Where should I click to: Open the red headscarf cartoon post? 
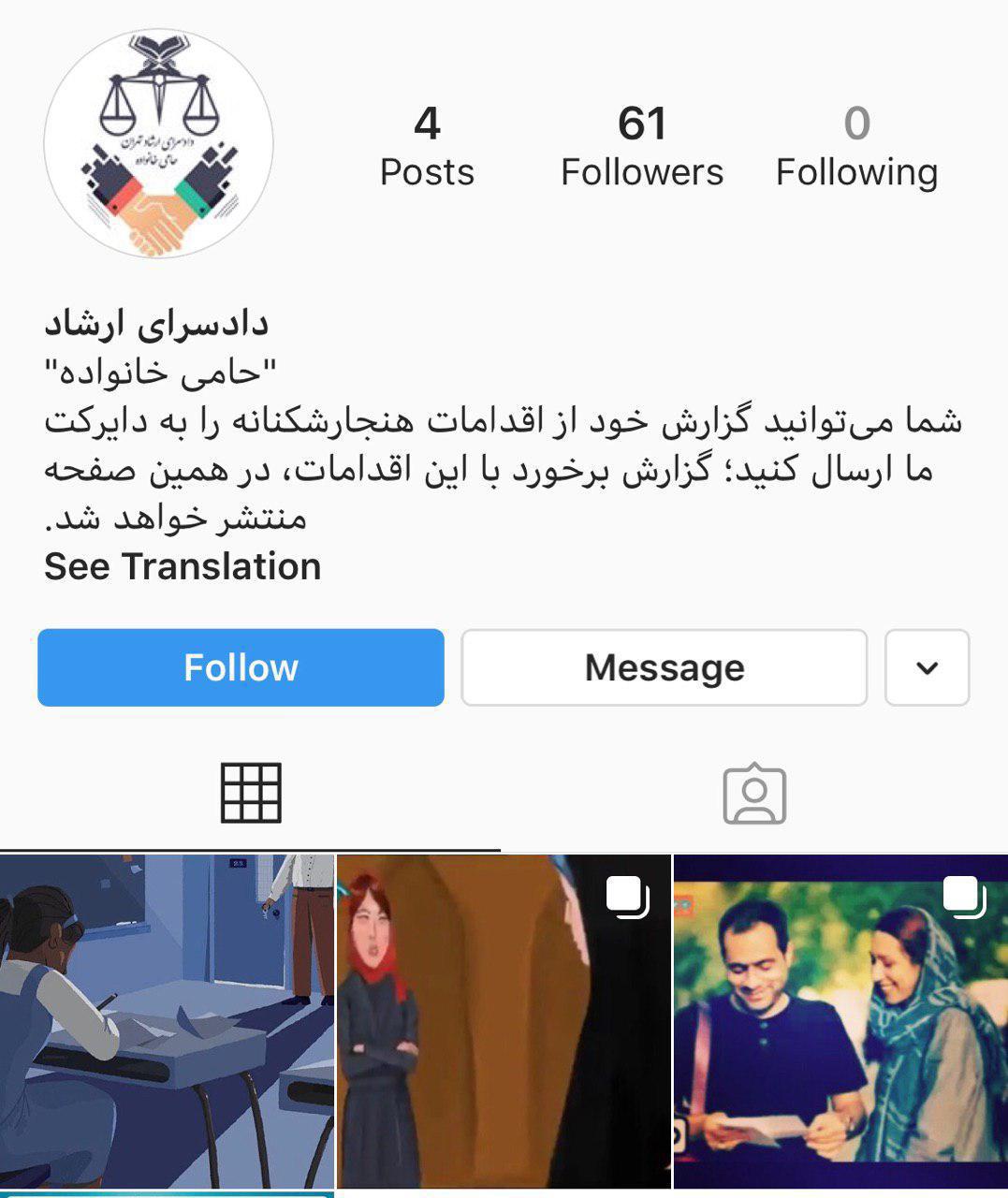[503, 1020]
